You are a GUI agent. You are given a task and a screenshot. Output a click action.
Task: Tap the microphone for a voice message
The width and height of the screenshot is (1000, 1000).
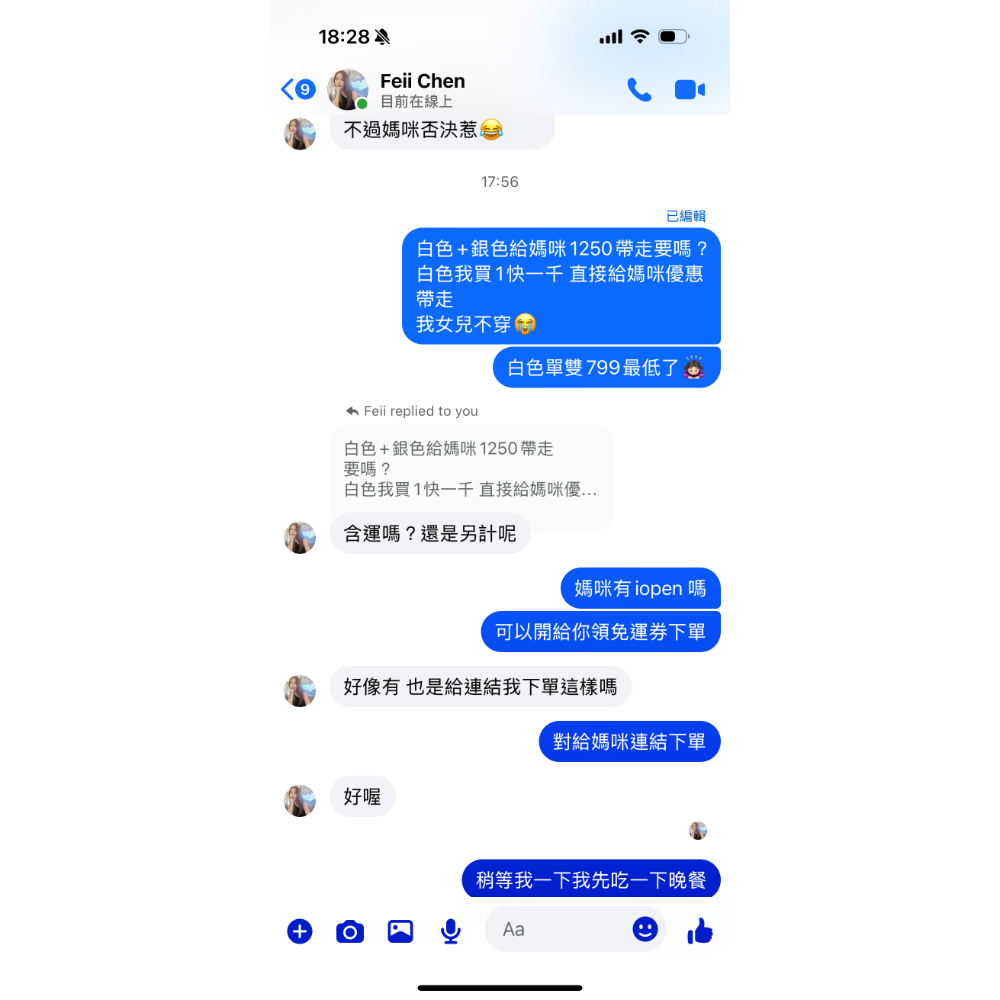pyautogui.click(x=451, y=931)
